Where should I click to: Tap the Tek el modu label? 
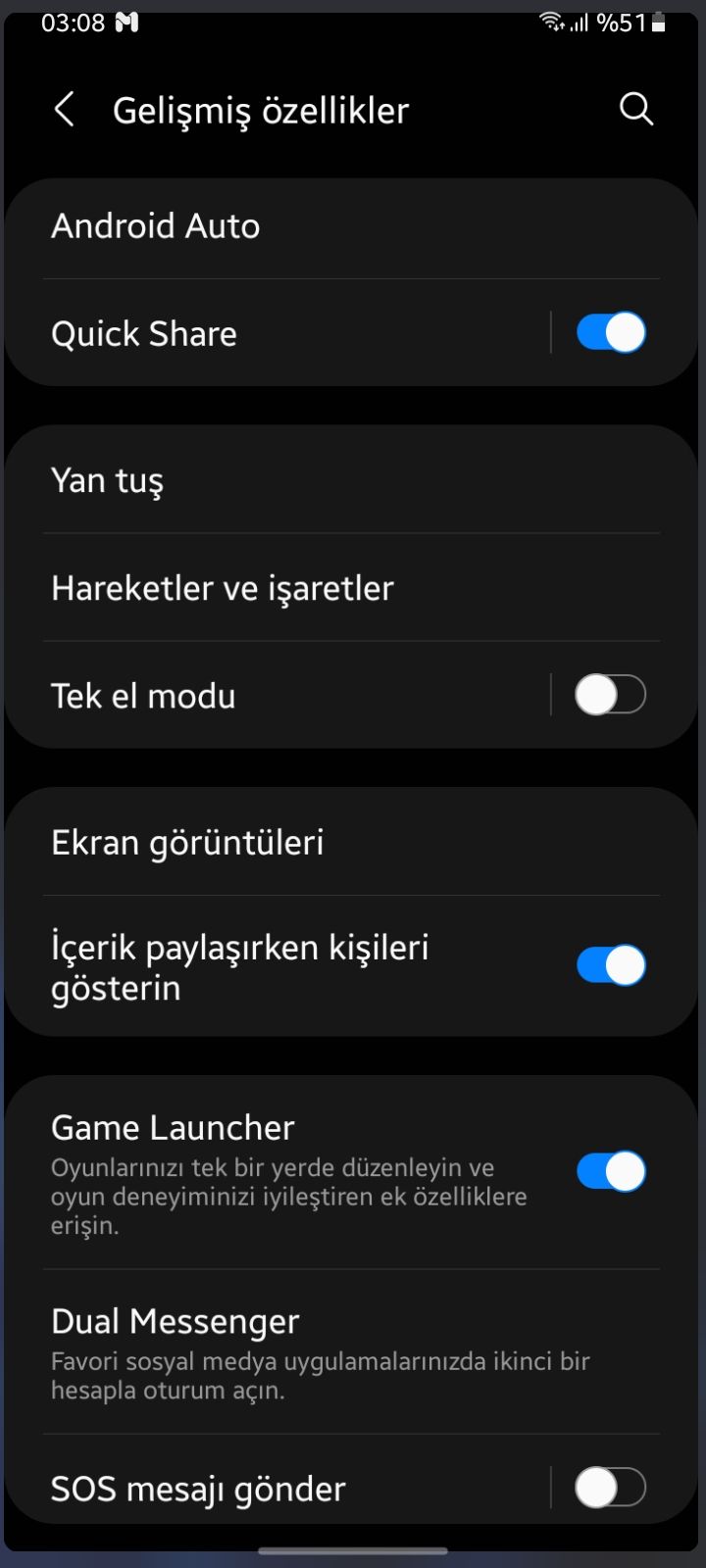point(143,695)
